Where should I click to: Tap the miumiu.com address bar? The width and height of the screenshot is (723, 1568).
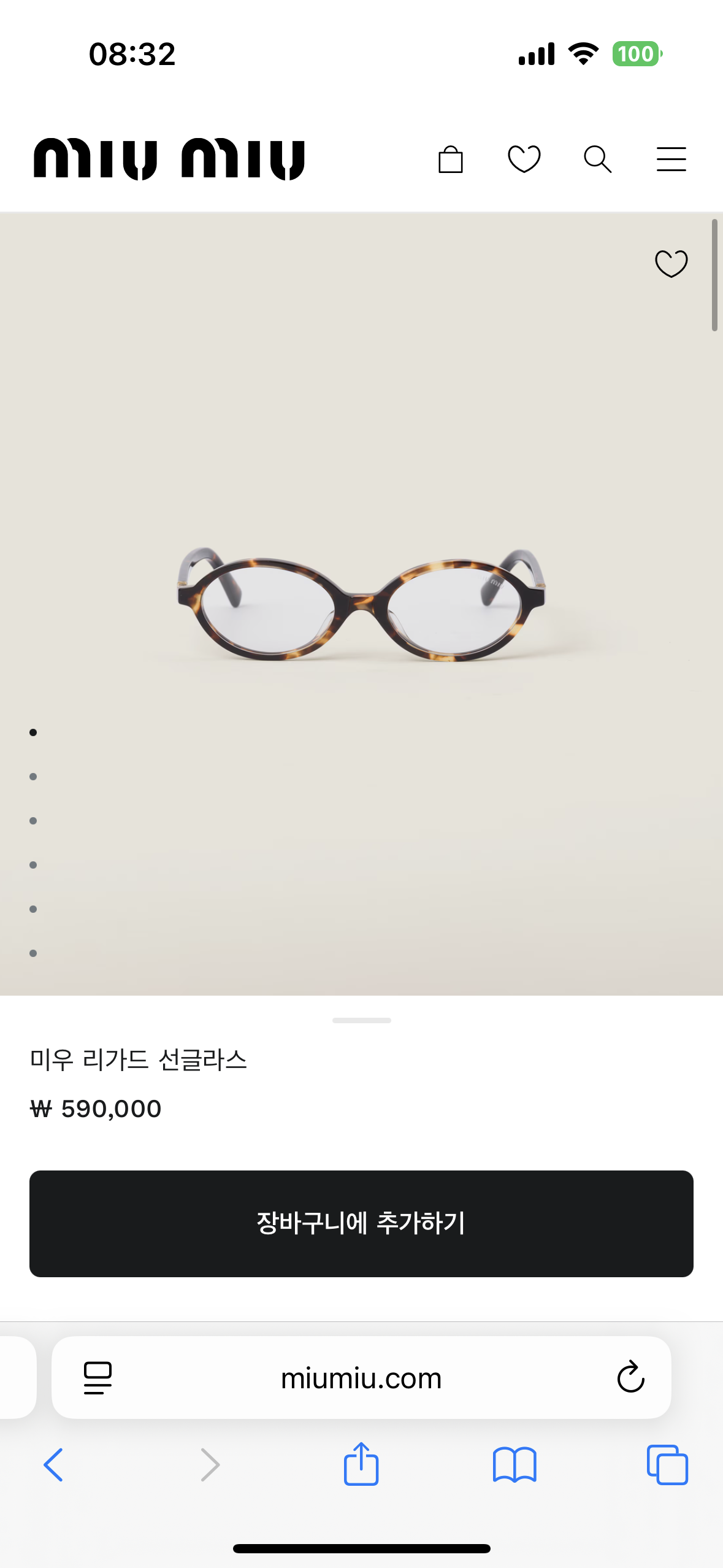[361, 1378]
